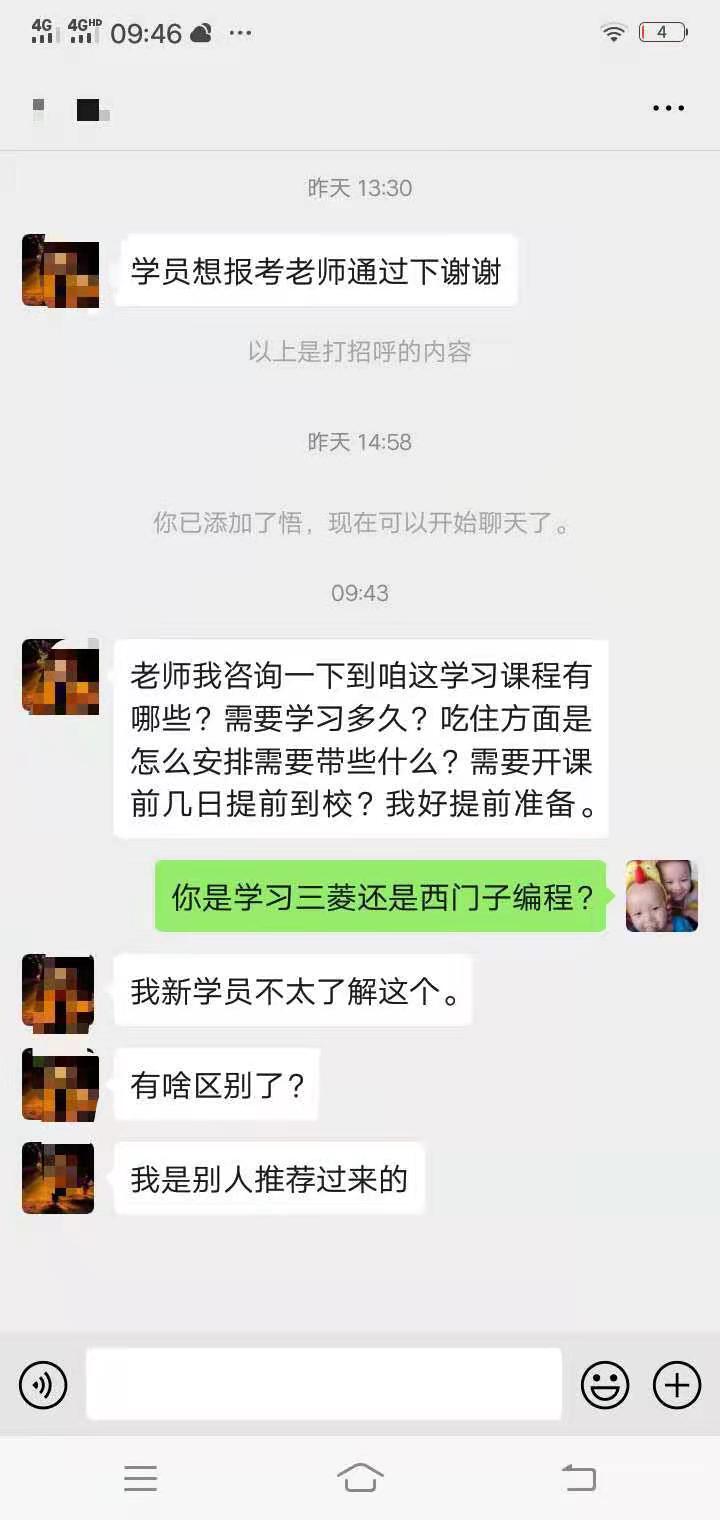Screen dimensions: 720x1520
Task: Tap own avatar beside 你是学习三菱还是西门子编程
Action: (x=661, y=896)
